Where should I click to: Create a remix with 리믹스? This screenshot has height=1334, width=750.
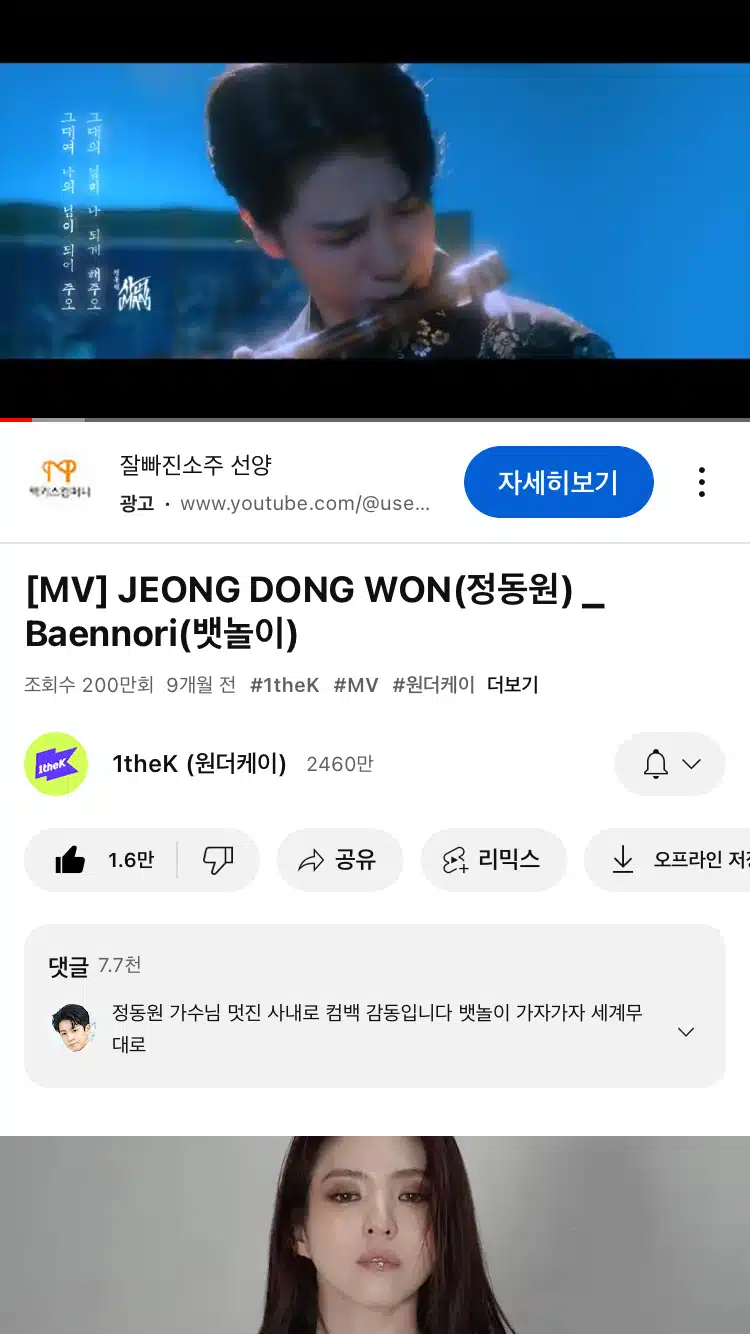click(493, 860)
